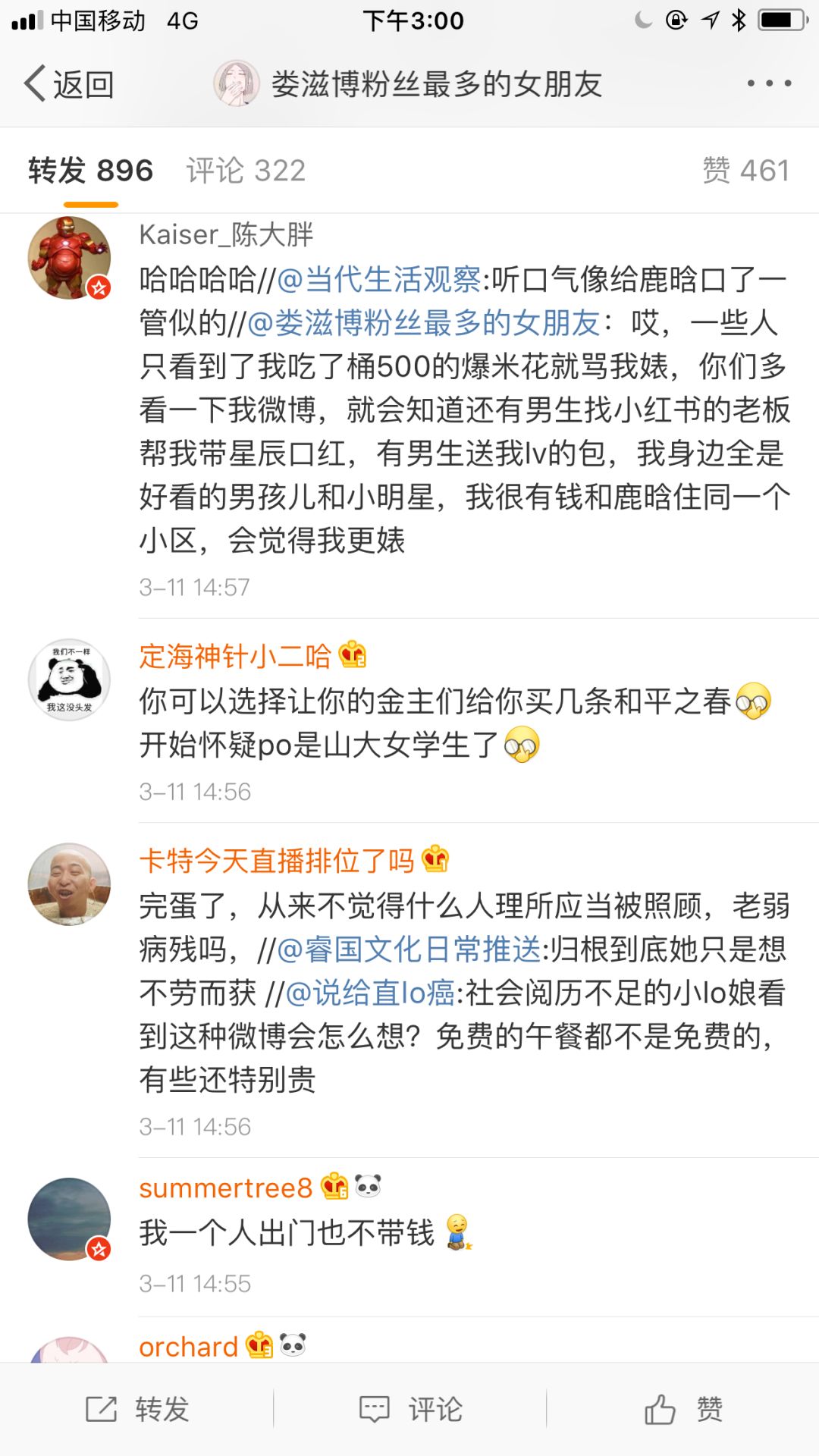This screenshot has width=819, height=1456.
Task: Open mention link @说给直lo癌
Action: click(370, 993)
